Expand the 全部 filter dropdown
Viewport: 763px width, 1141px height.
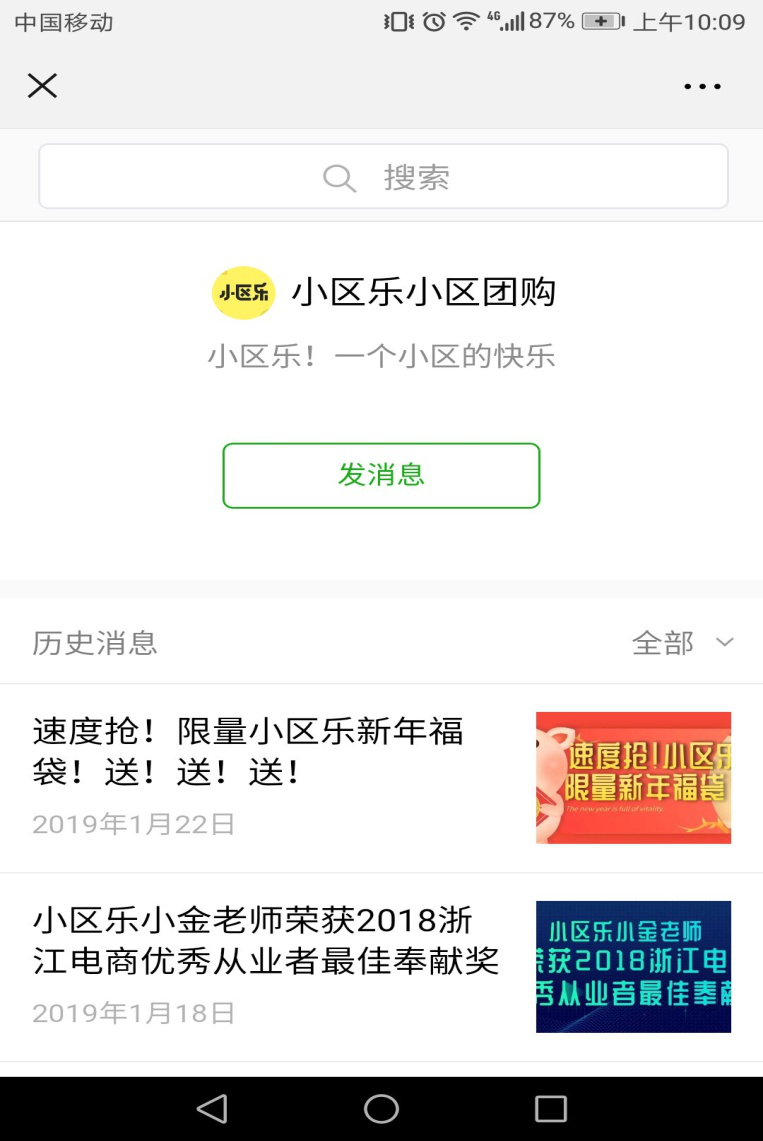[683, 643]
